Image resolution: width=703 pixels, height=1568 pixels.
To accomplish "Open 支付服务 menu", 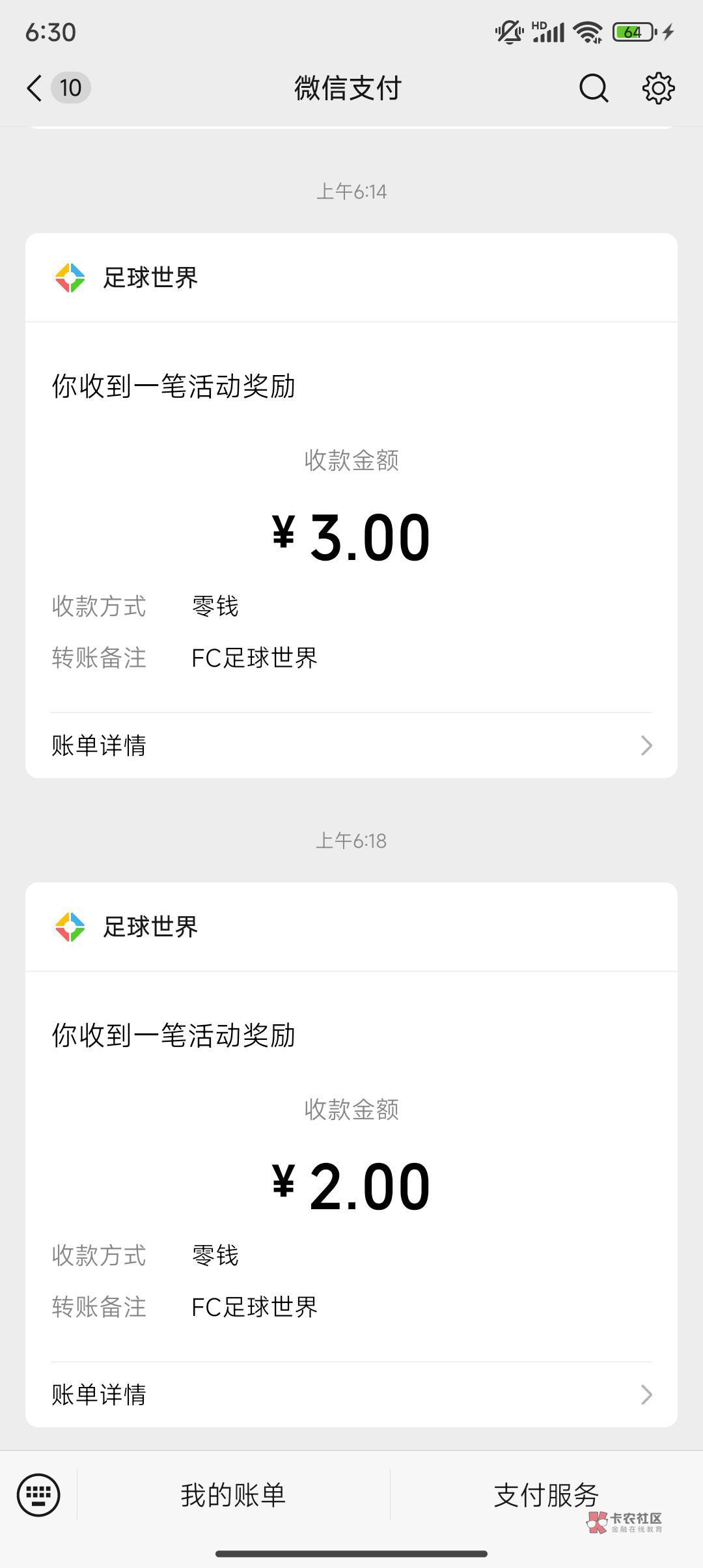I will tap(545, 1495).
